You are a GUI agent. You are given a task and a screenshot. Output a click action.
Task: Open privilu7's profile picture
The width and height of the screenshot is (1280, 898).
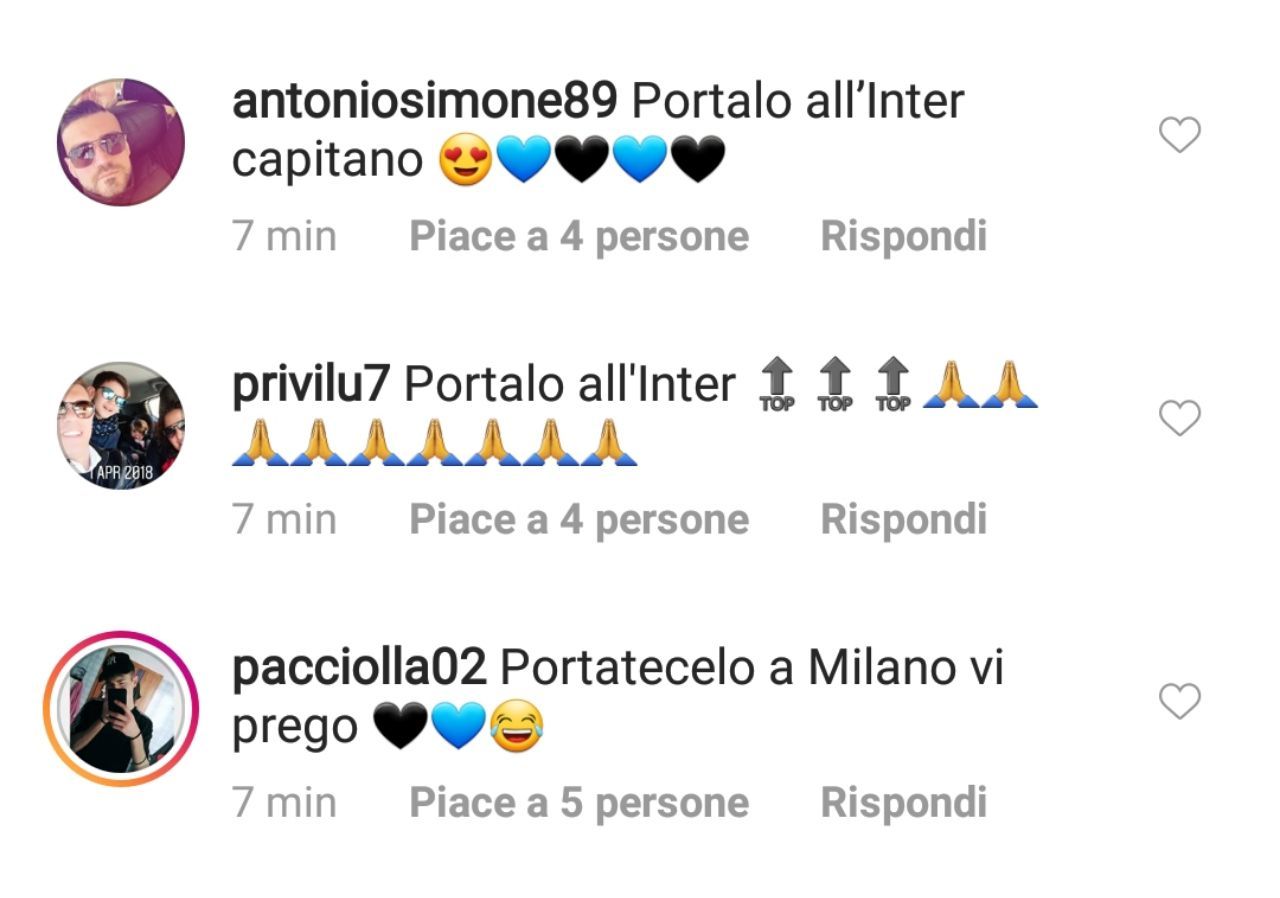point(121,425)
